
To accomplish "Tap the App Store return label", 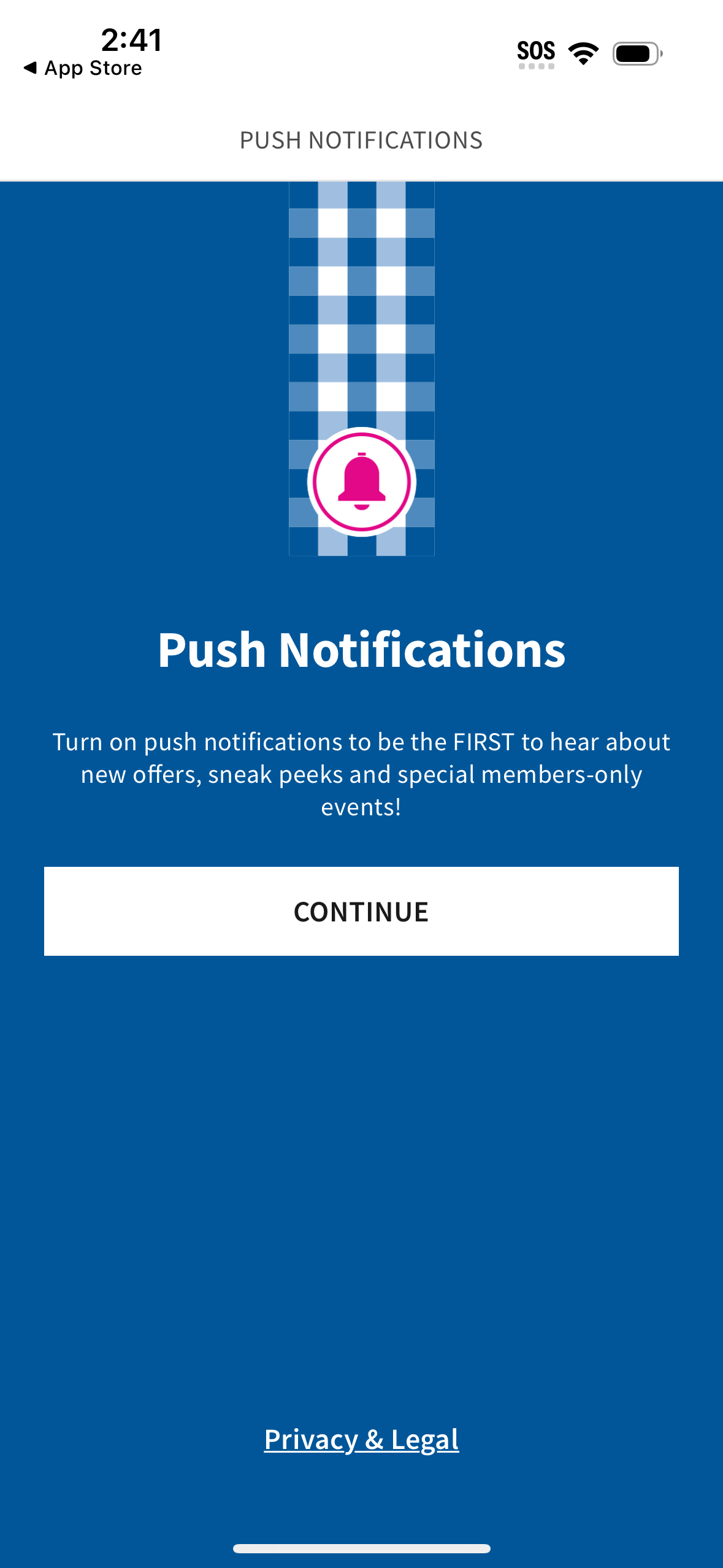I will [92, 67].
